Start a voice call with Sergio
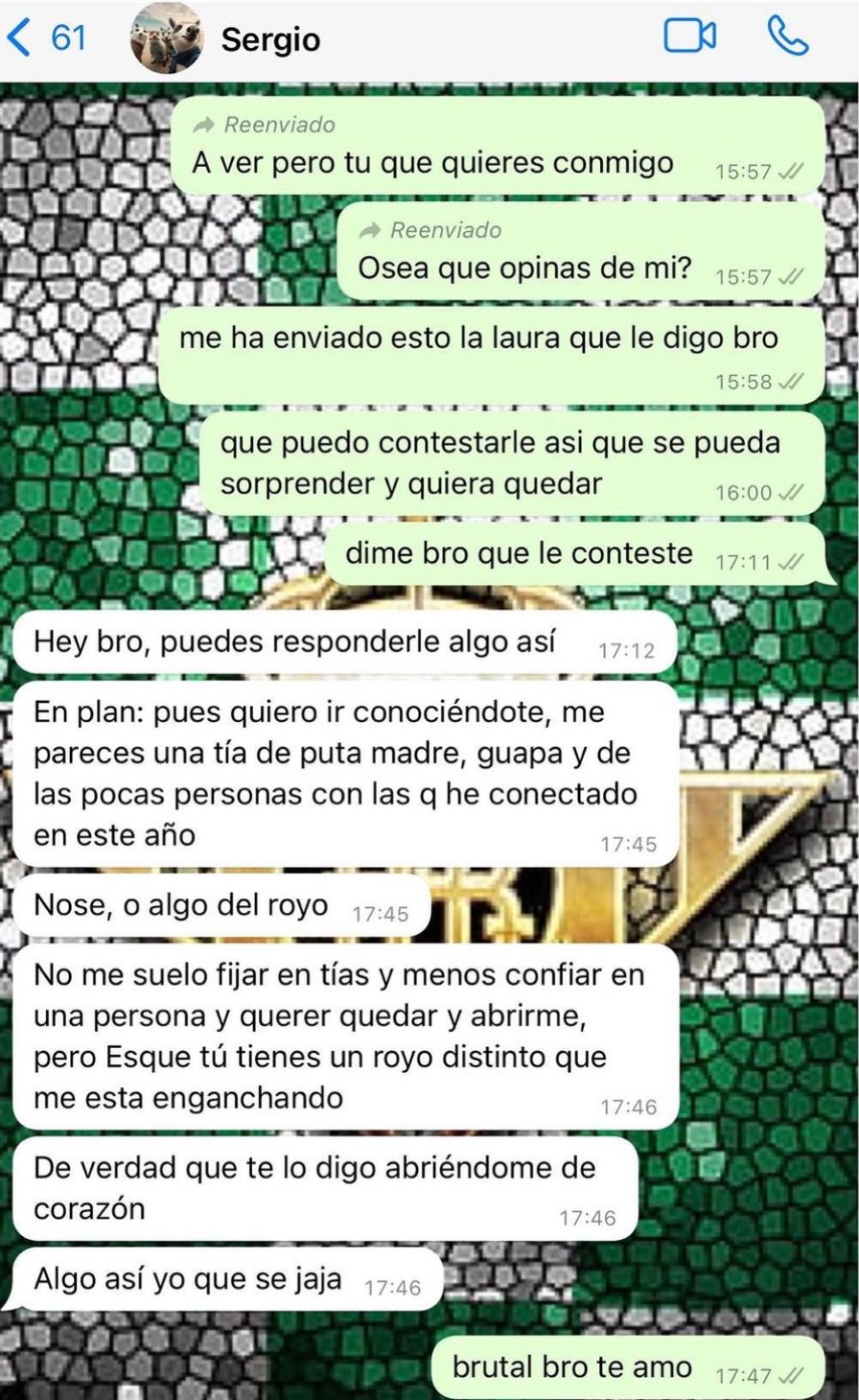The height and width of the screenshot is (1400, 859). tap(787, 36)
